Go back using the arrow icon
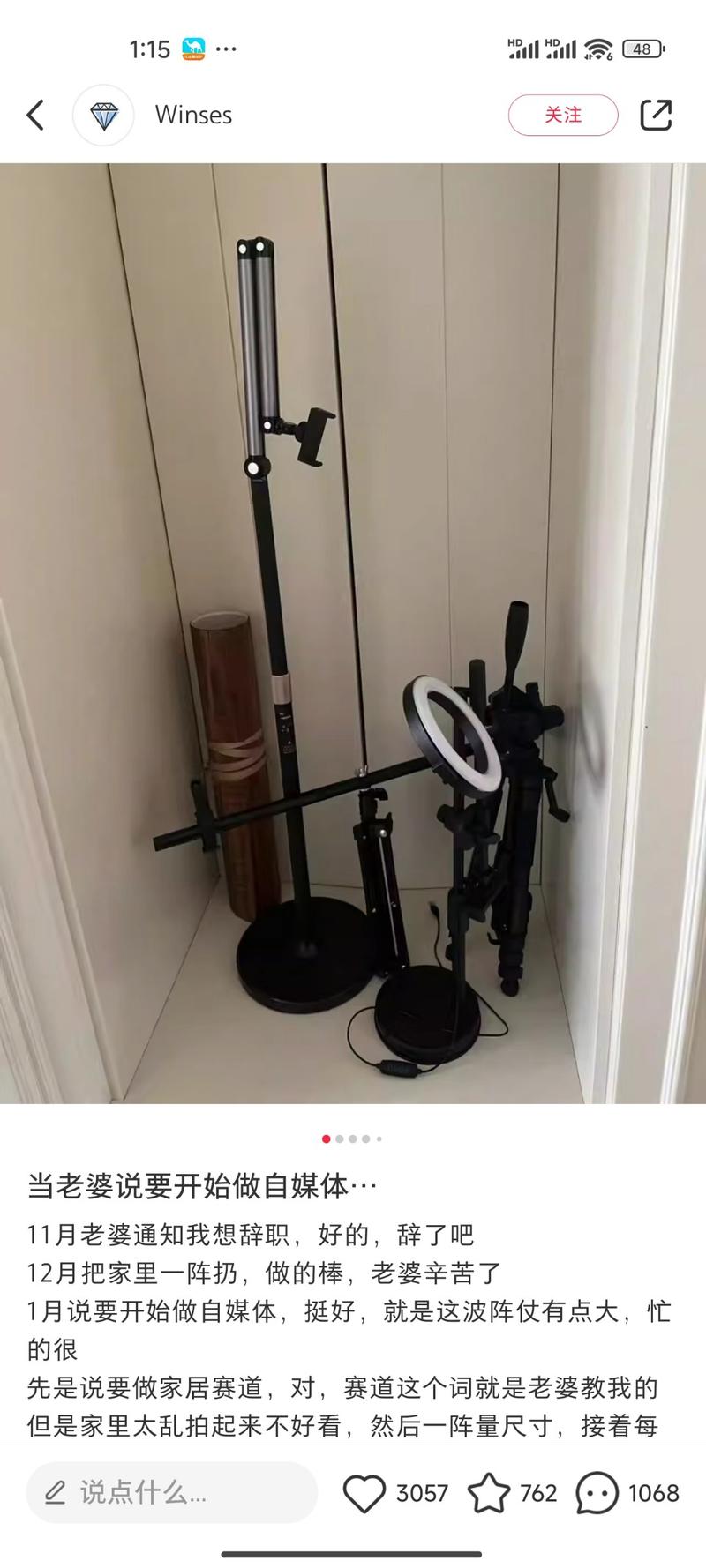 tap(35, 116)
